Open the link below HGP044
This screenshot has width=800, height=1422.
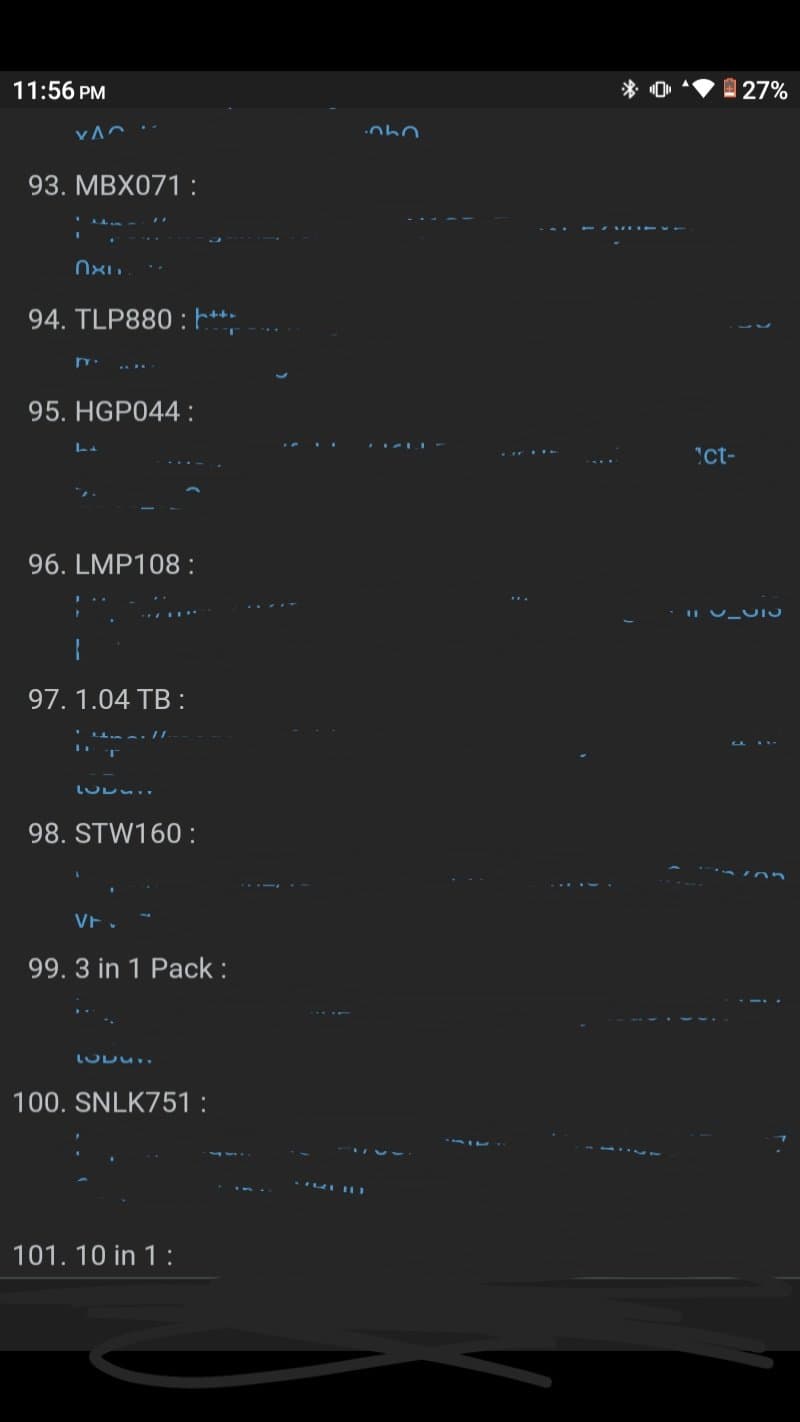point(300,457)
